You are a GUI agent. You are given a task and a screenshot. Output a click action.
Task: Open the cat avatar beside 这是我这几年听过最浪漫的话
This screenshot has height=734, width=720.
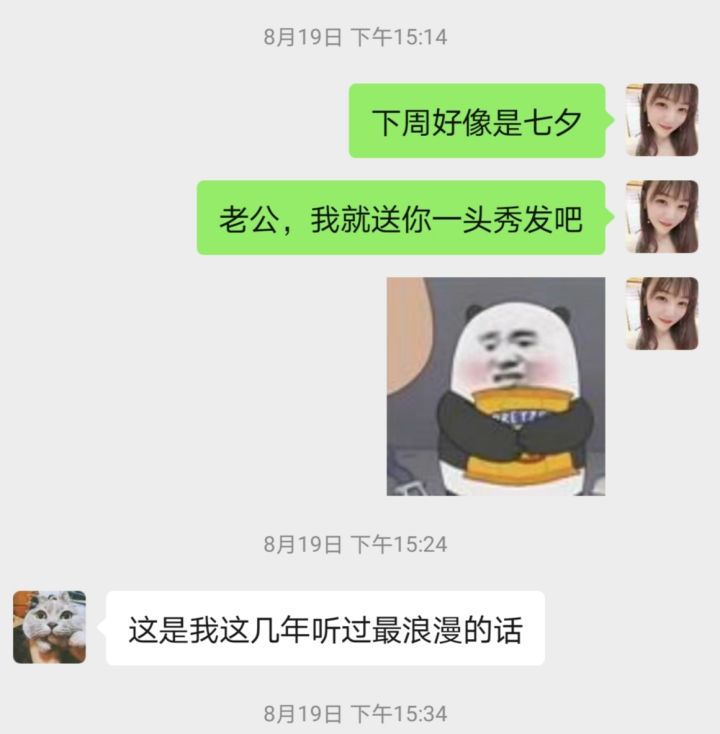(49, 627)
